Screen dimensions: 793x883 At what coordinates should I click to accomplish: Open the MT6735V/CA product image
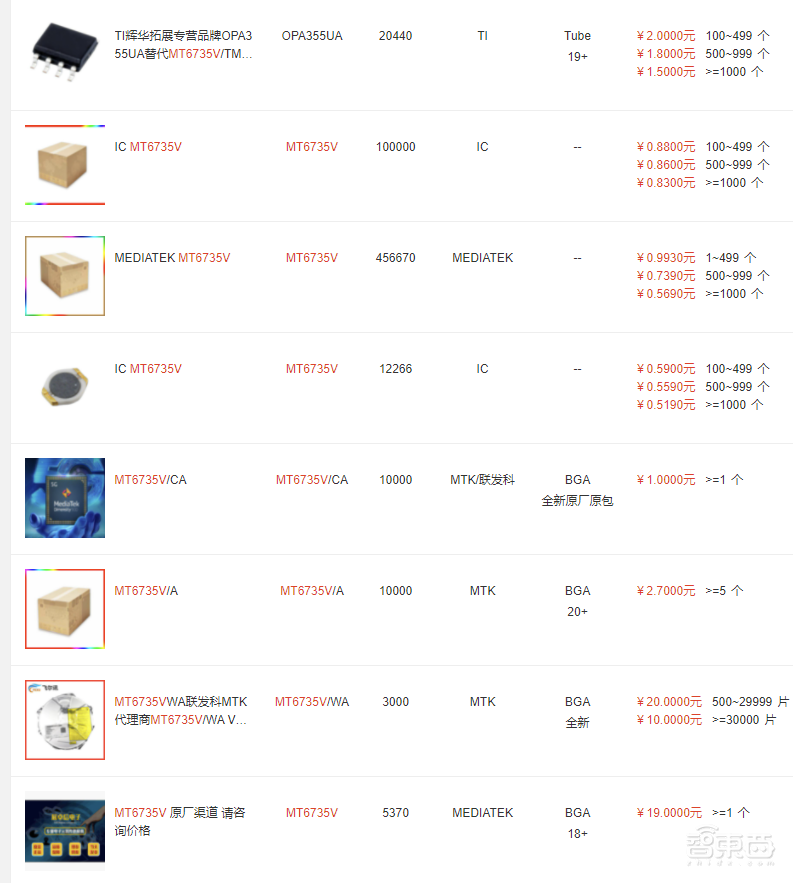[65, 498]
